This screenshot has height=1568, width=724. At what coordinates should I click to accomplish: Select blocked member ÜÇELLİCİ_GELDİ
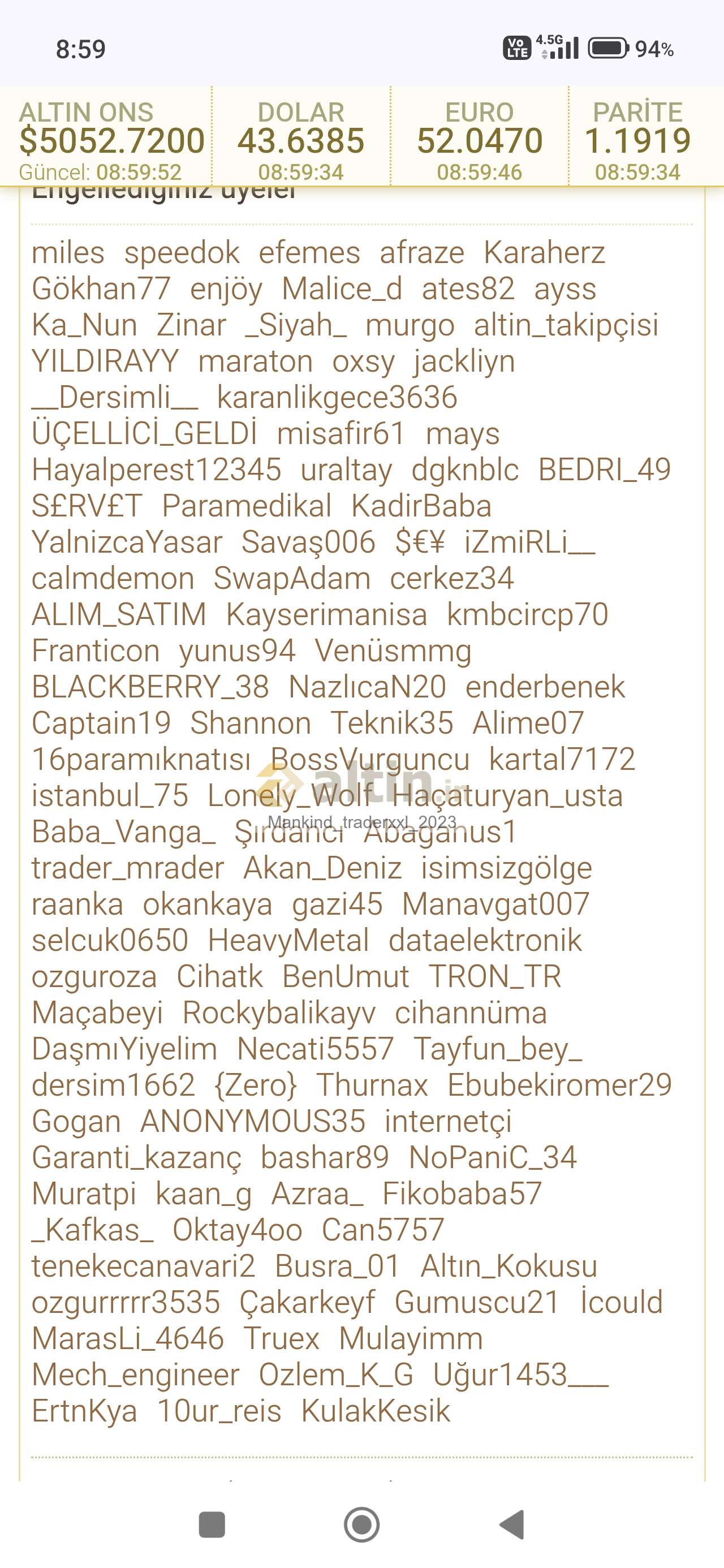[x=144, y=434]
